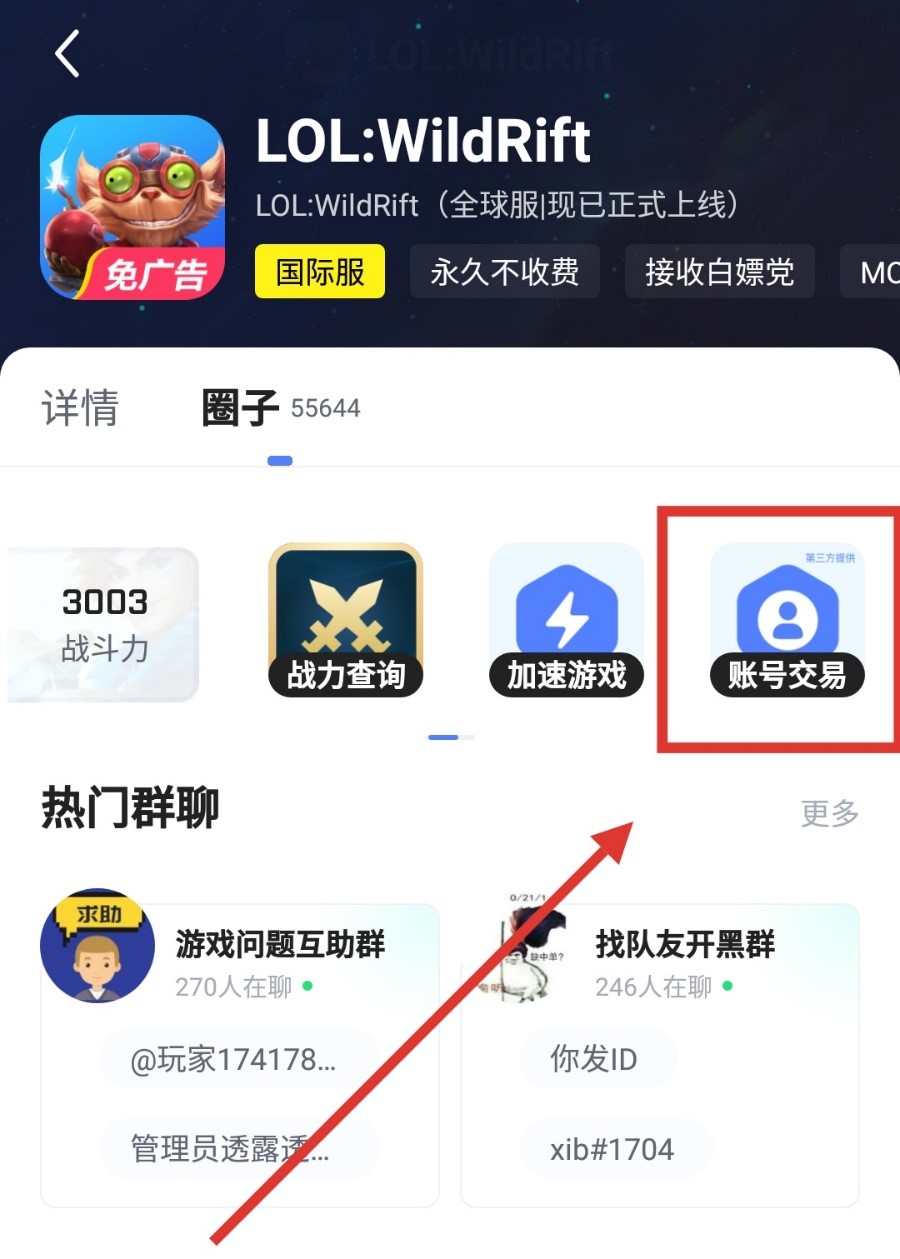Tap the 国际服 tag
The width and height of the screenshot is (900, 1259).
(x=320, y=271)
